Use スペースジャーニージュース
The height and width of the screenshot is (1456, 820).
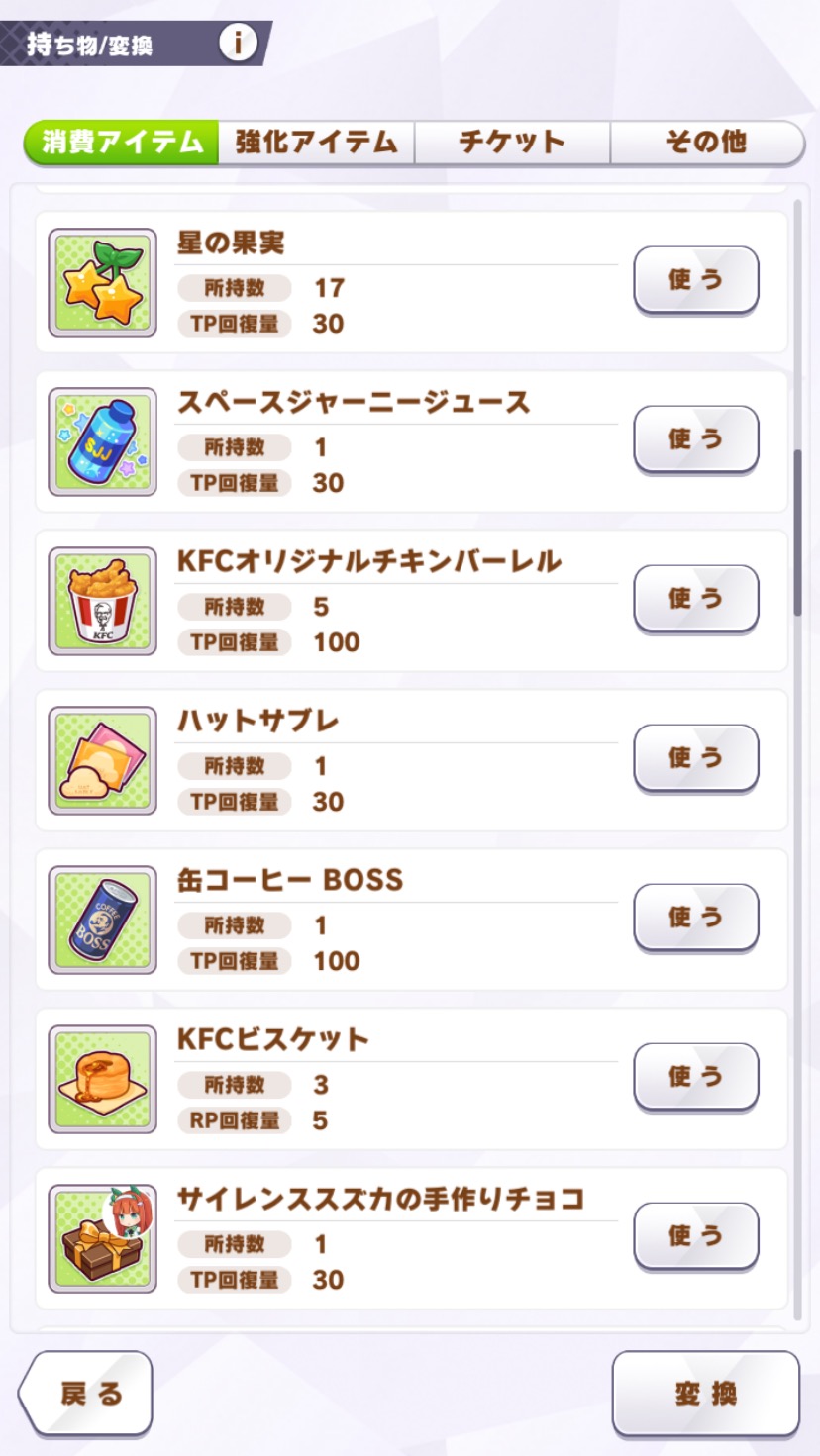tap(695, 439)
